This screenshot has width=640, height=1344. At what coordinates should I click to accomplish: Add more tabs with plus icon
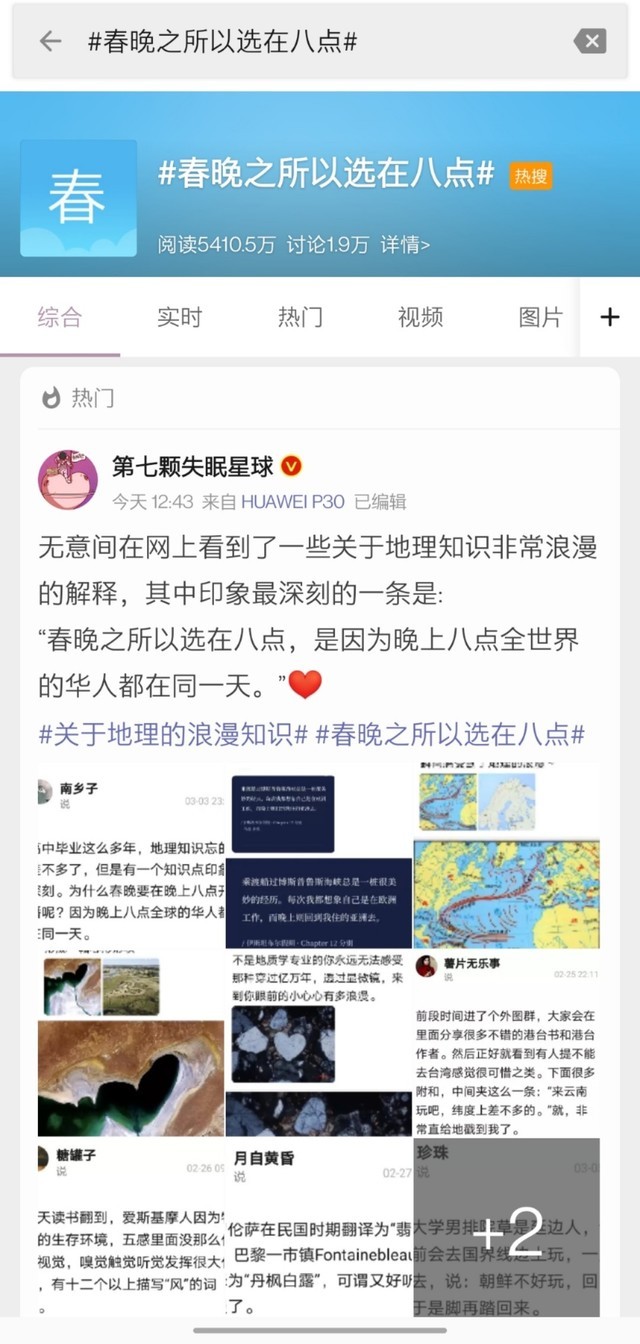tap(610, 318)
